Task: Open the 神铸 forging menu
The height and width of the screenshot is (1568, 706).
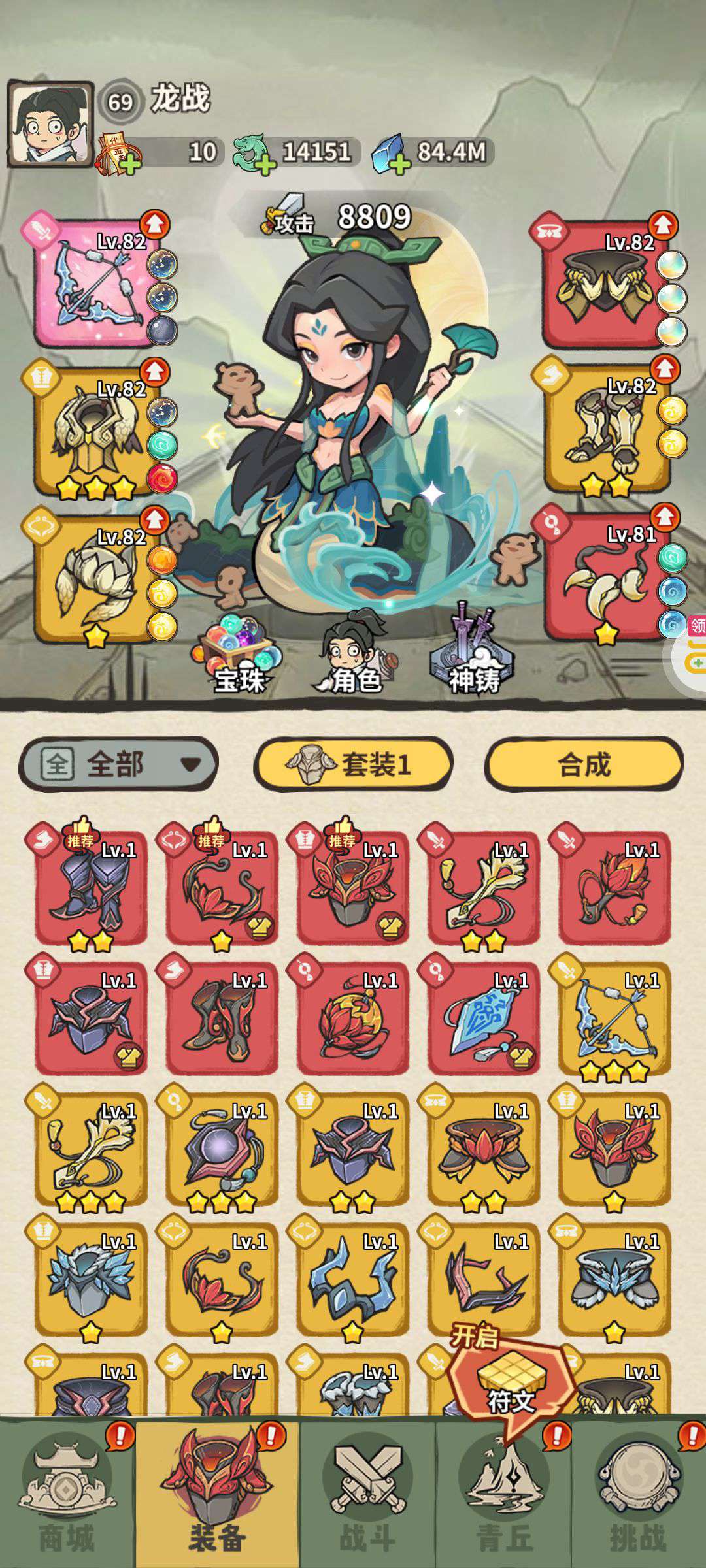Action: (473, 657)
